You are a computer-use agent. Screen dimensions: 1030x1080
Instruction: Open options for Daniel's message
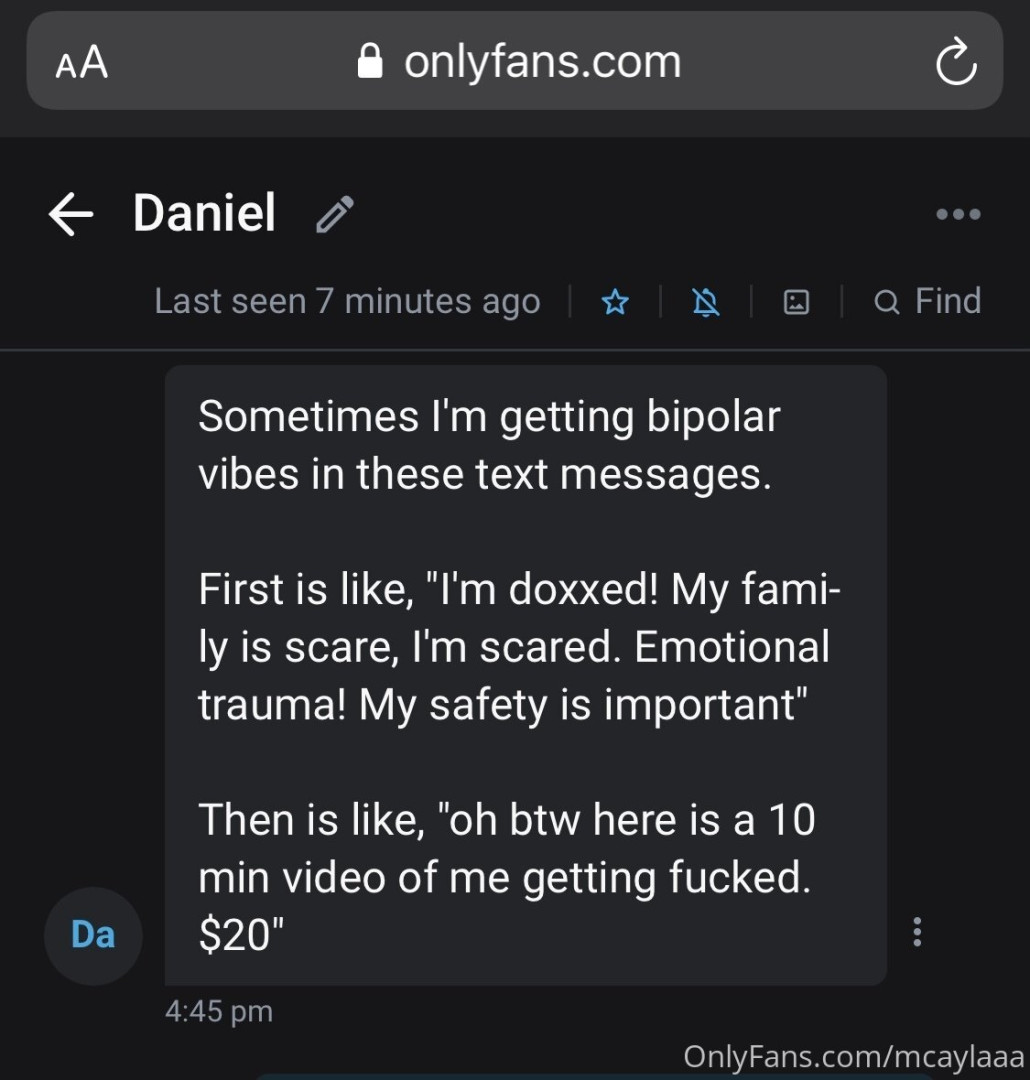(917, 932)
